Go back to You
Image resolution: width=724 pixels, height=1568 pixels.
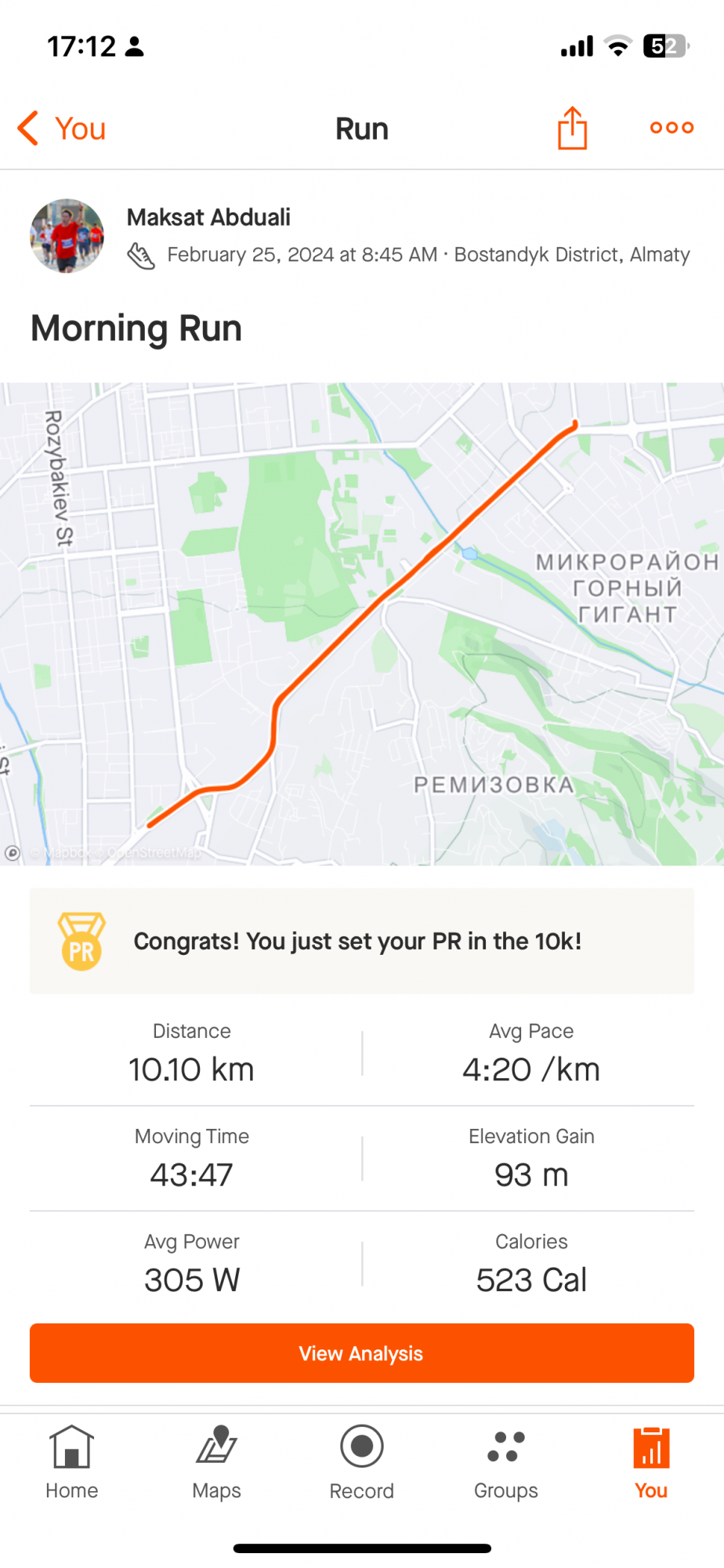[62, 129]
